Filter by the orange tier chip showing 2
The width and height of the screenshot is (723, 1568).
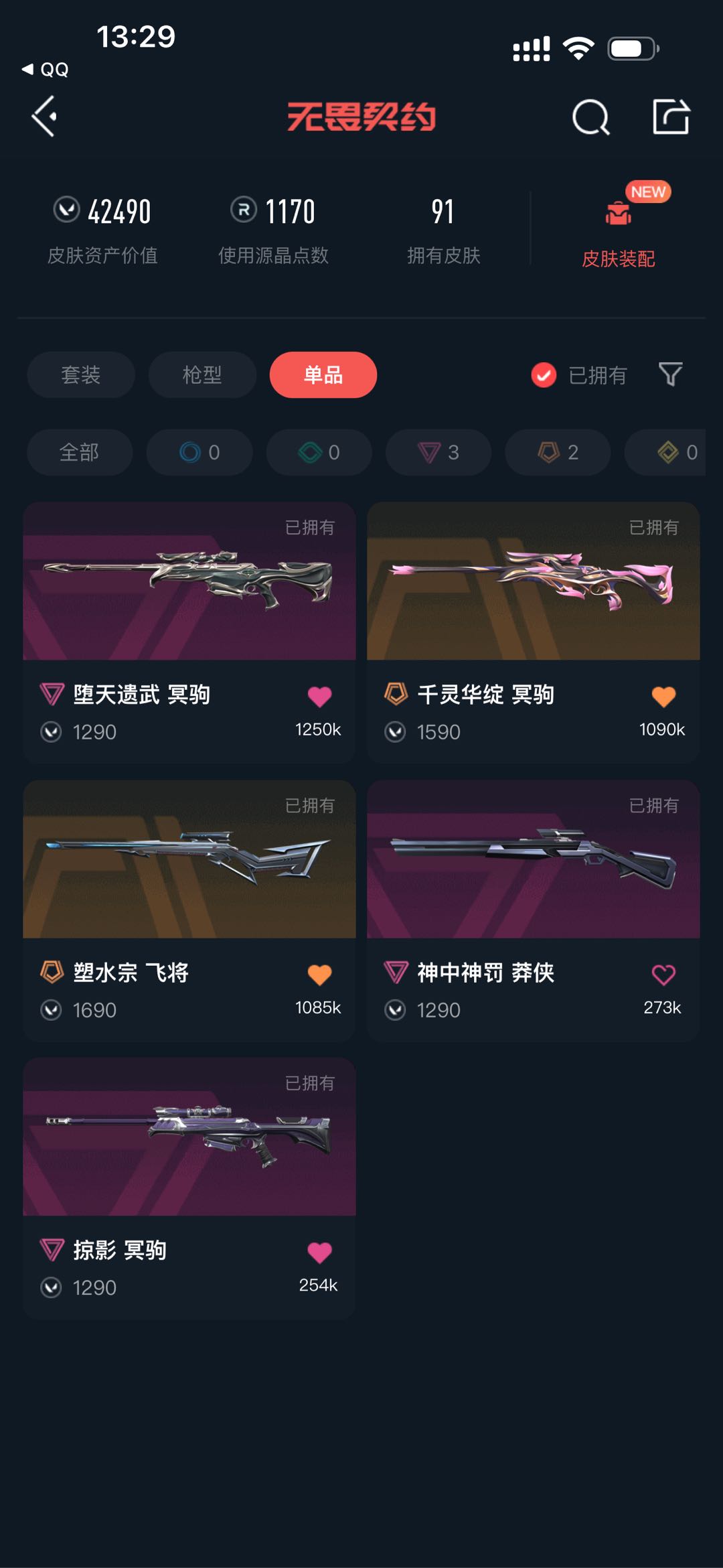point(558,452)
